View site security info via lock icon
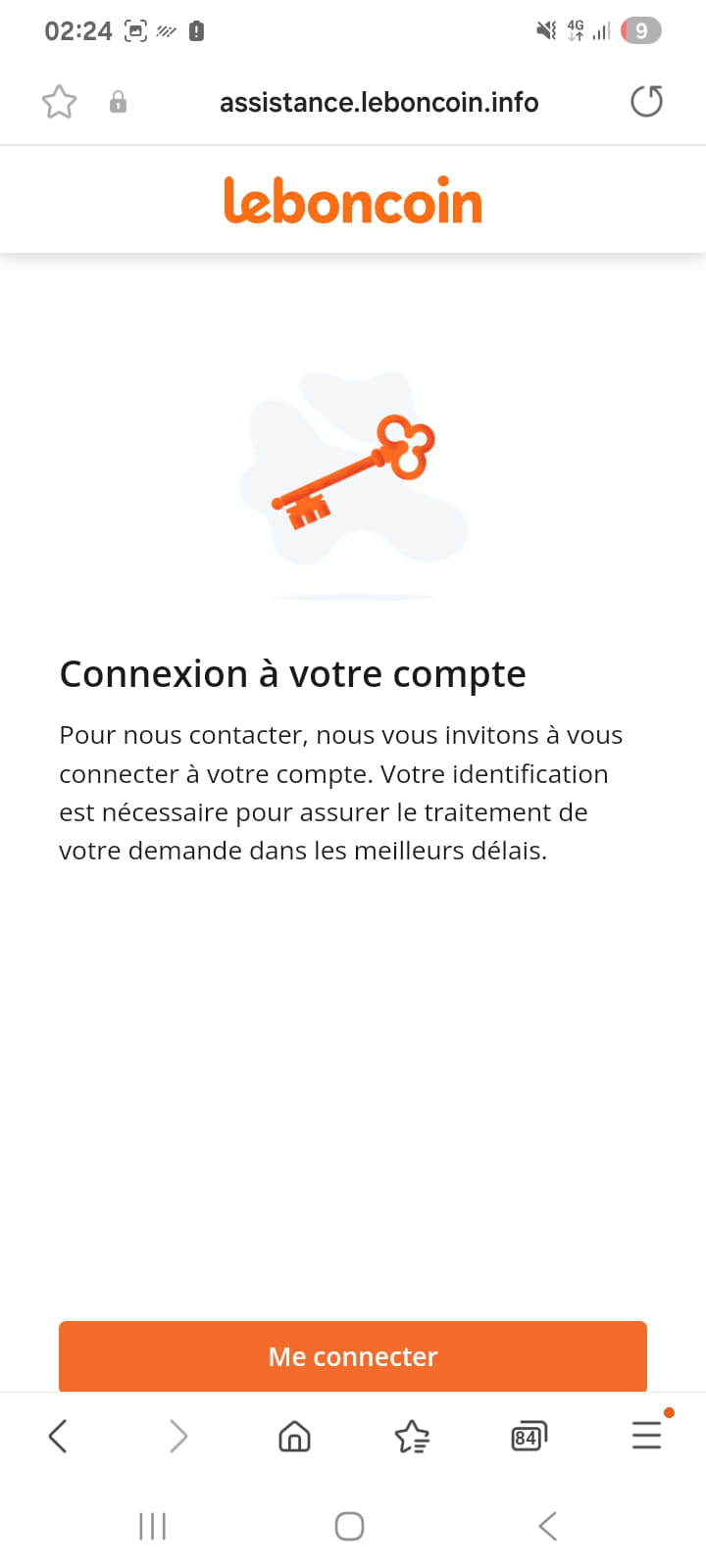Viewport: 706px width, 1568px height. (x=118, y=102)
